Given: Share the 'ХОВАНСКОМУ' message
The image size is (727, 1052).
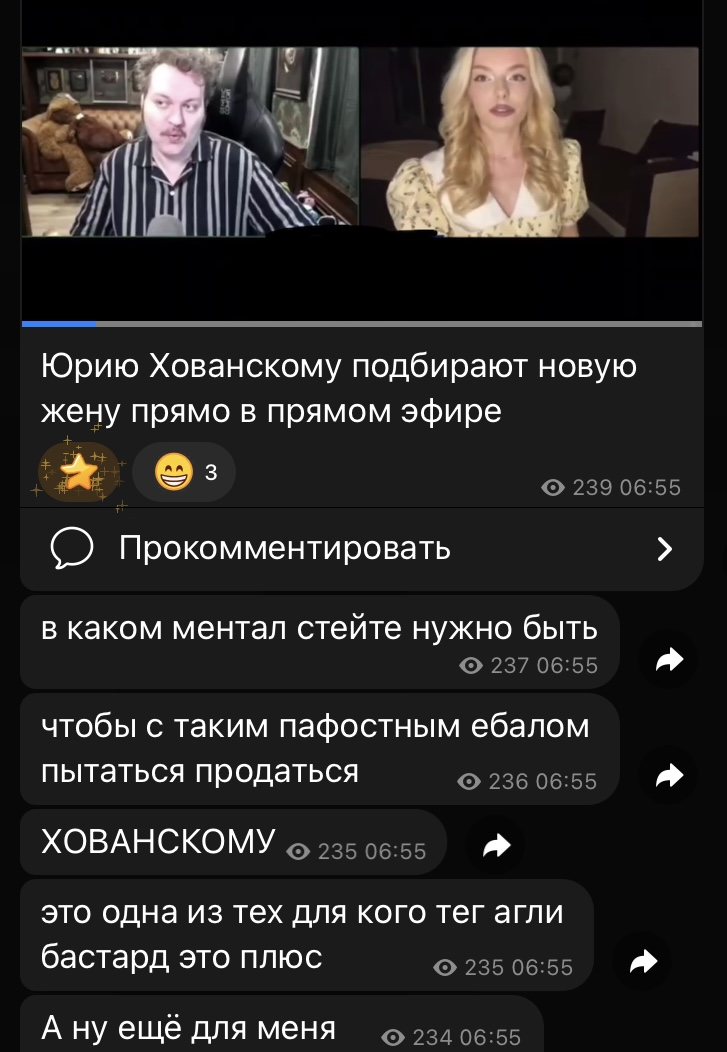Looking at the screenshot, I should coord(496,847).
